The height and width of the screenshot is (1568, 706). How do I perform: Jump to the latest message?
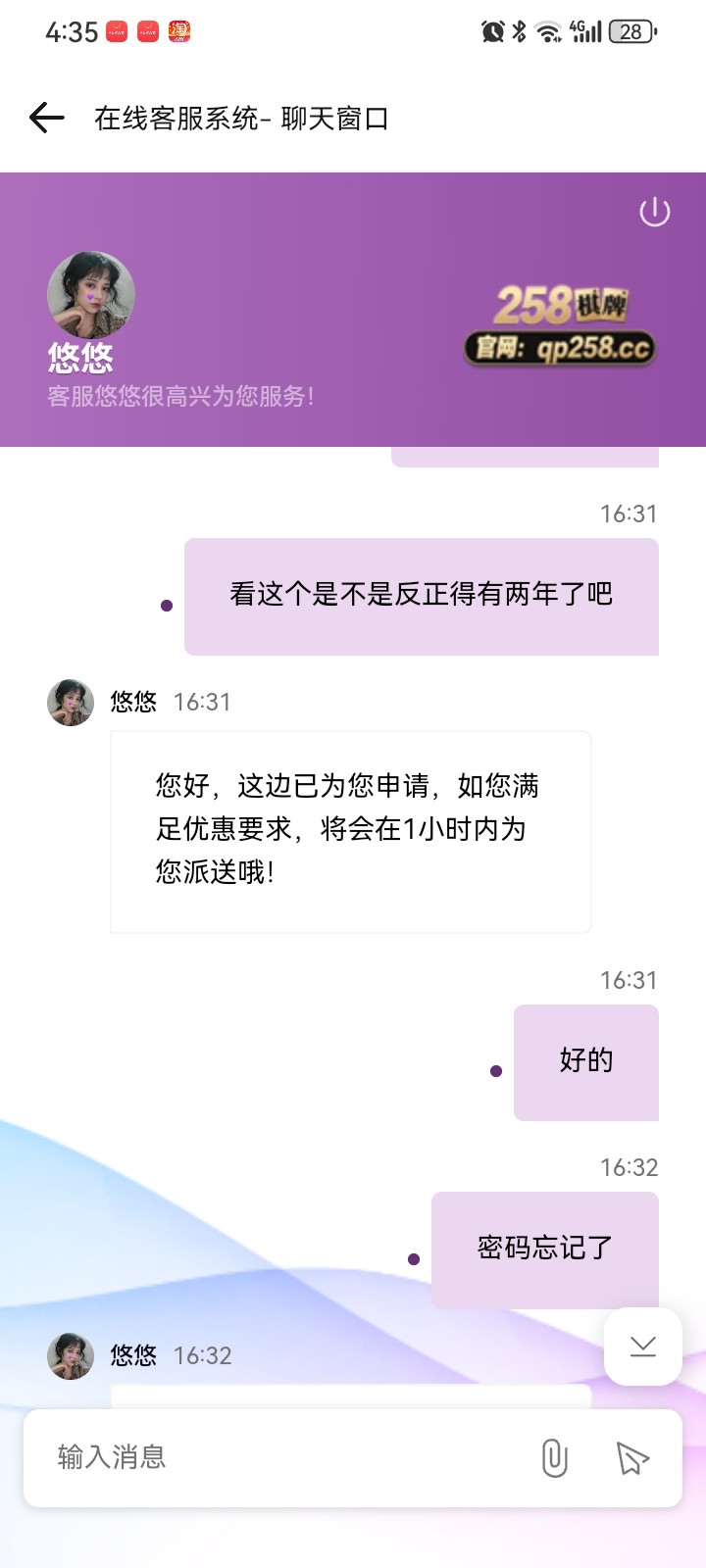coord(643,1346)
